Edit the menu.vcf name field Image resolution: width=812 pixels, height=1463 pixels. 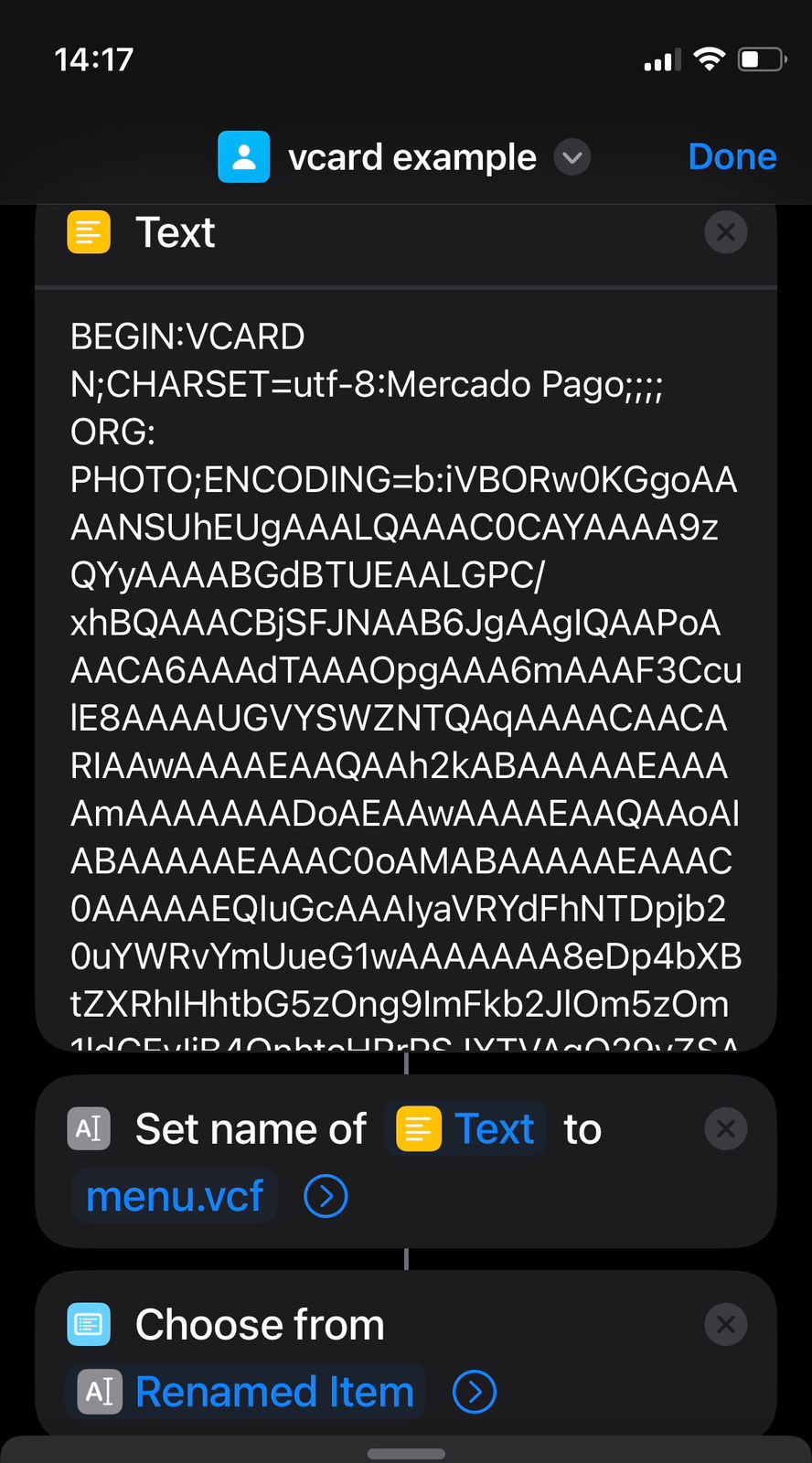(175, 1197)
